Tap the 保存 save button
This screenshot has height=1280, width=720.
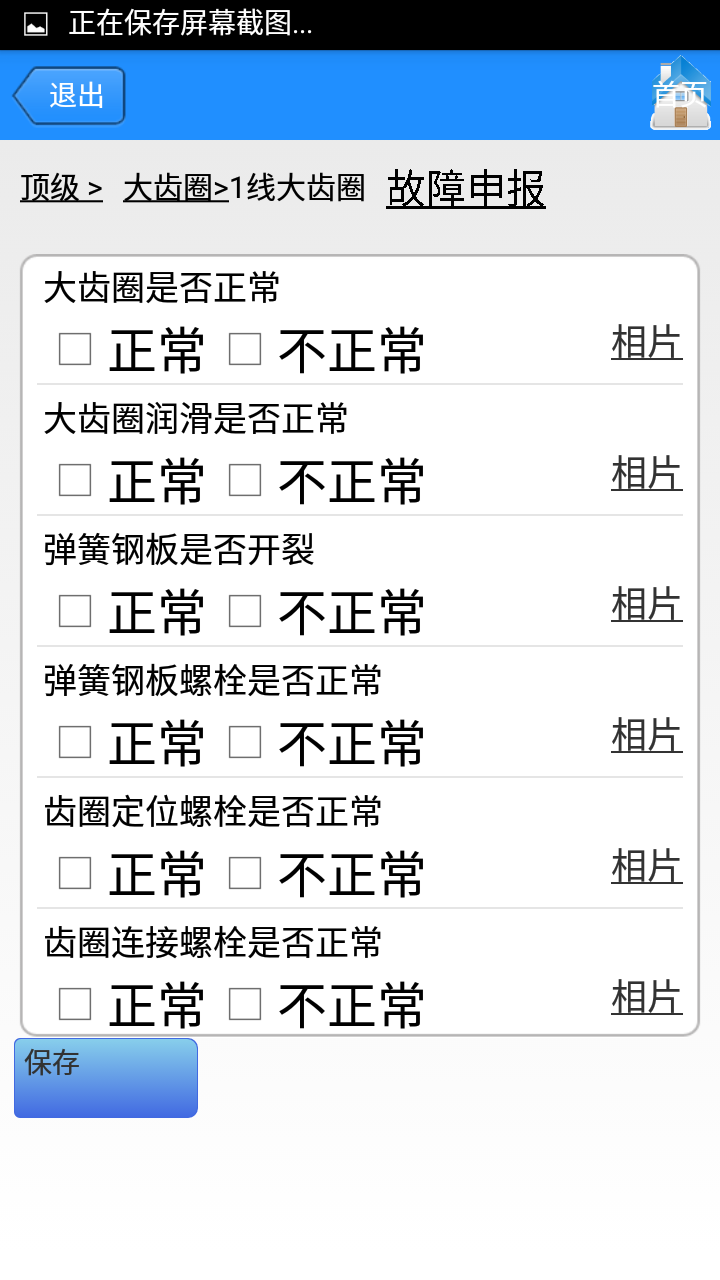point(106,1077)
